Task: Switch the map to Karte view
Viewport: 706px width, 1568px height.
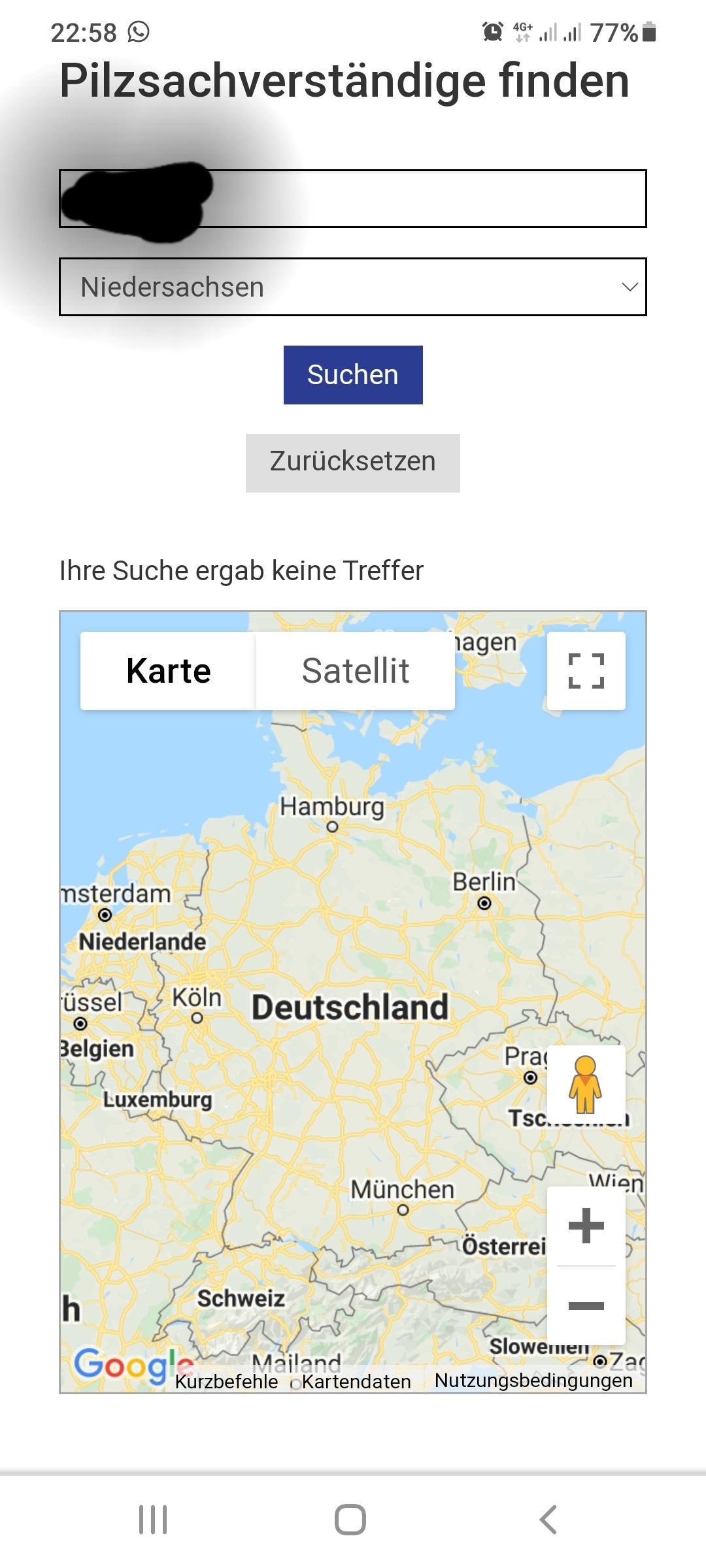Action: point(168,671)
